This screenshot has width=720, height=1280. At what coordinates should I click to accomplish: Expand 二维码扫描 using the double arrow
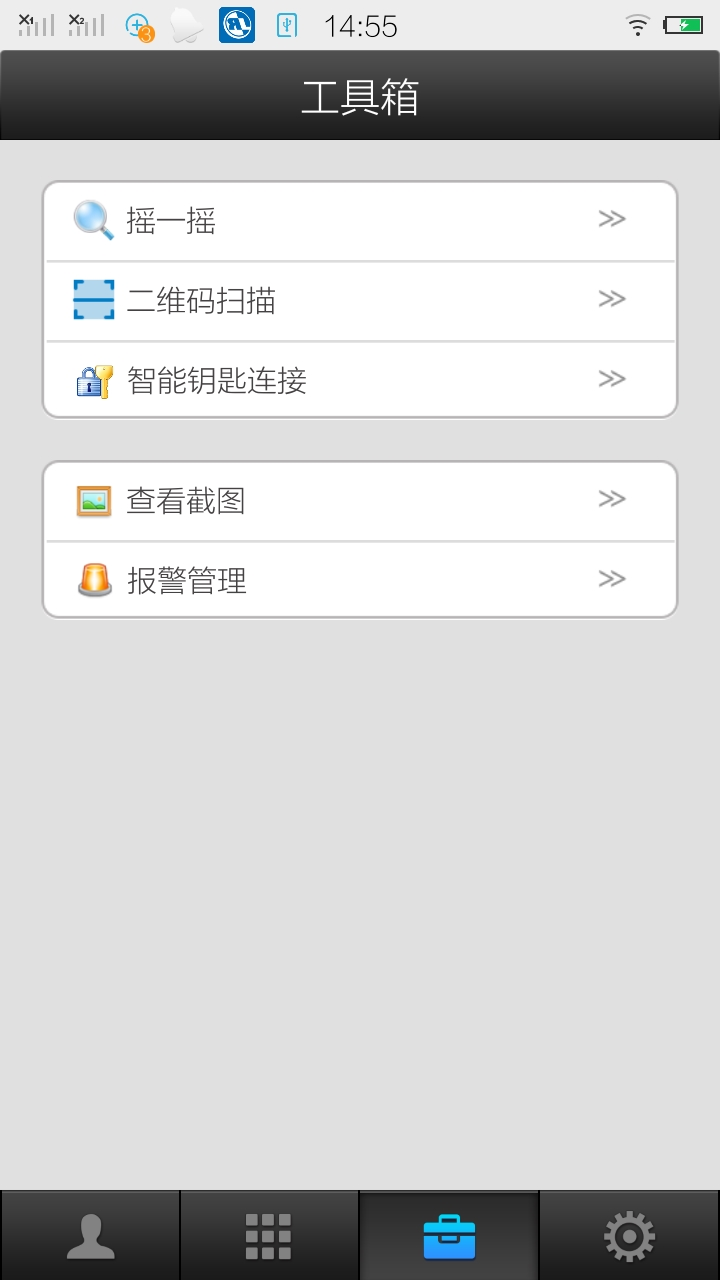pos(612,298)
